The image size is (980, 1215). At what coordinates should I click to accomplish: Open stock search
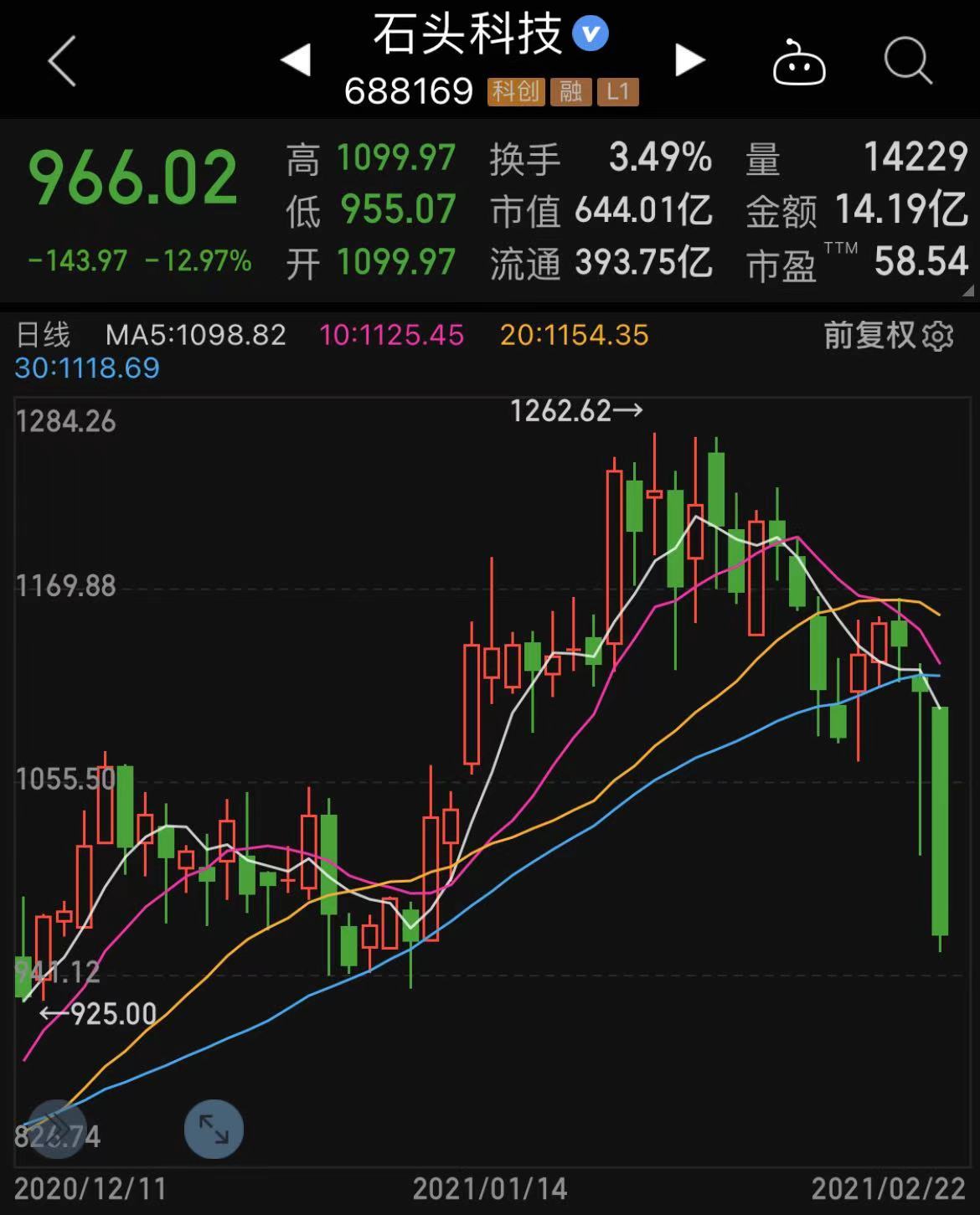click(908, 61)
